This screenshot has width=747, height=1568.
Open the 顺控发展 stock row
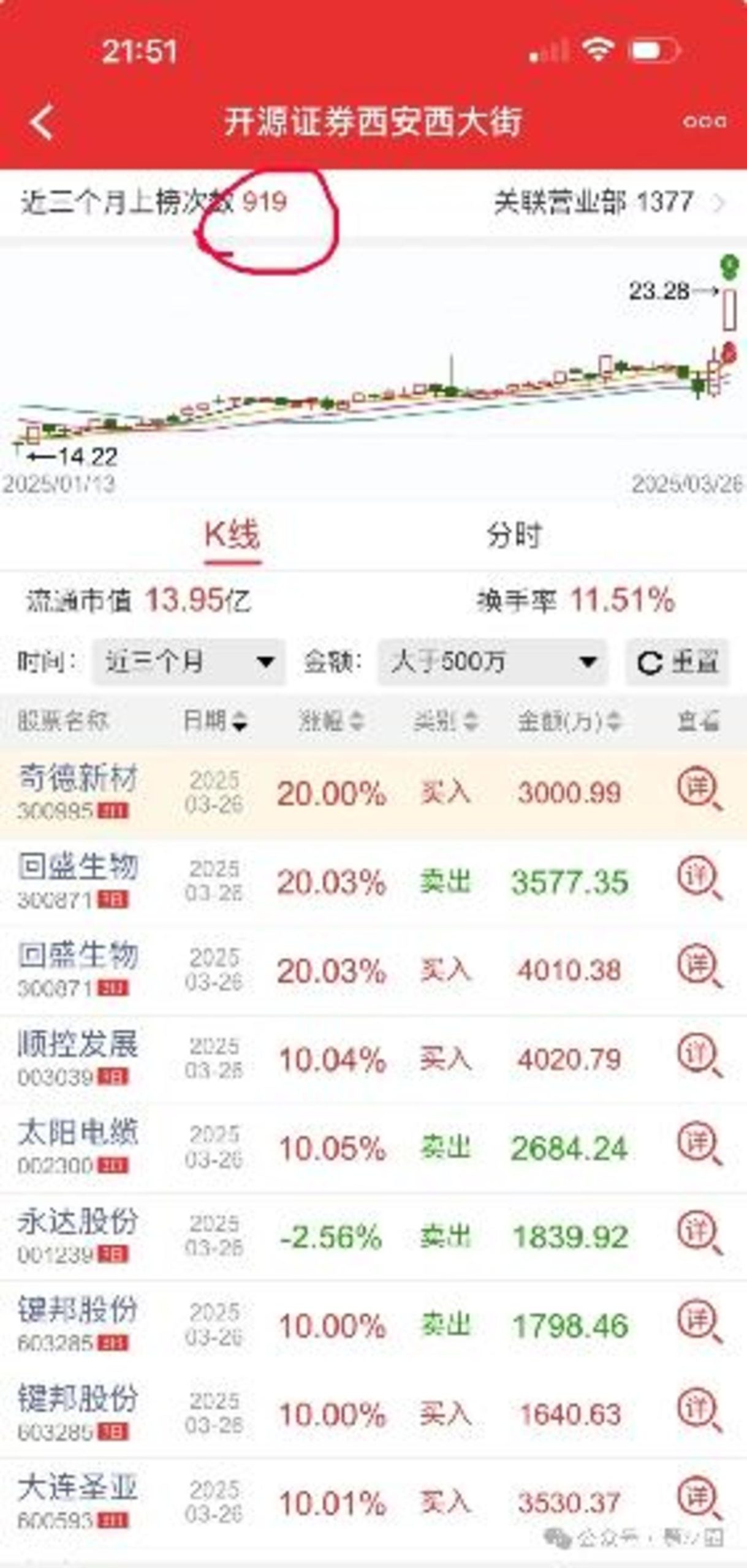[373, 1059]
